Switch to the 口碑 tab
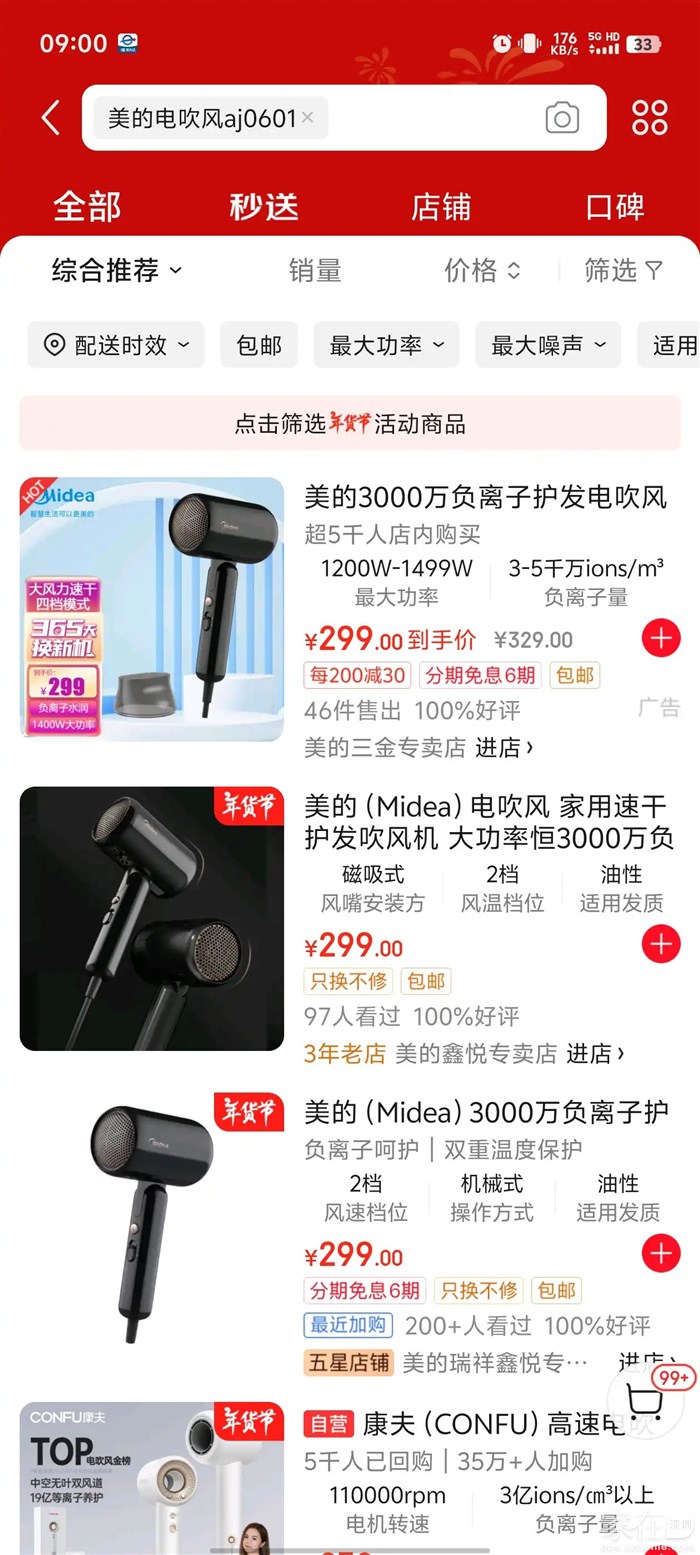700x1555 pixels. tap(615, 207)
